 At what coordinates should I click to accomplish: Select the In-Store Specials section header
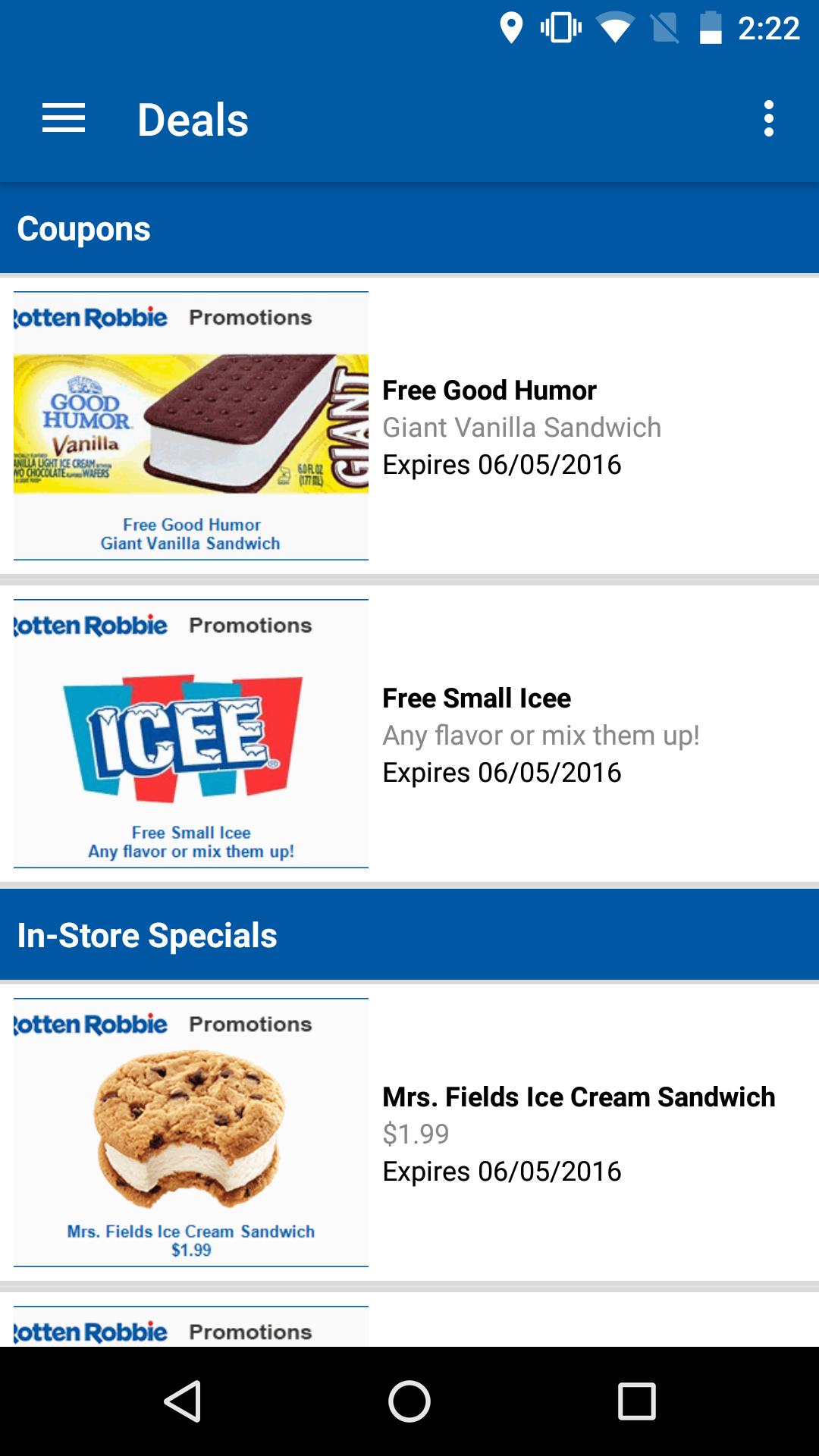(x=147, y=934)
